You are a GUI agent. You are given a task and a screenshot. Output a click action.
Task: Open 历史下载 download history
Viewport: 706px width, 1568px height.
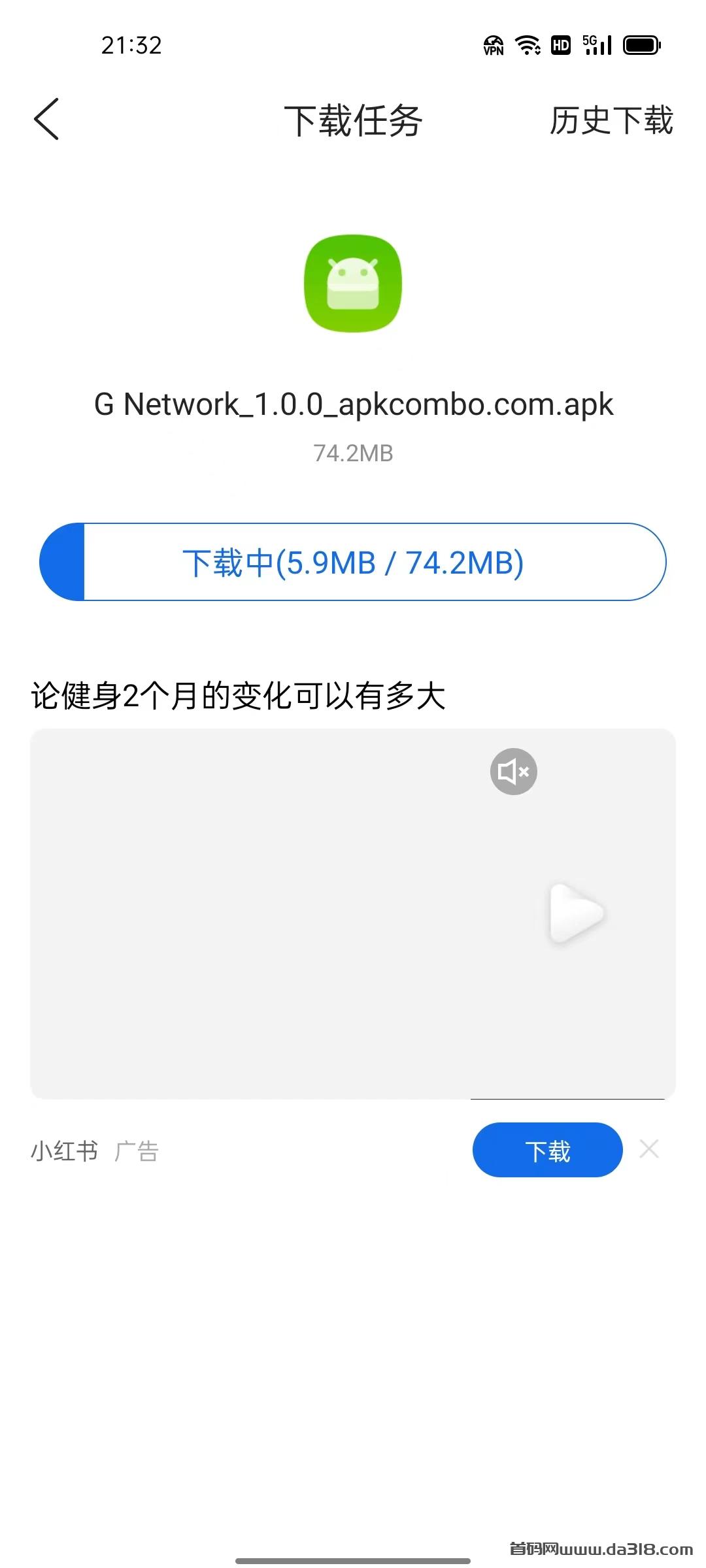[x=611, y=120]
